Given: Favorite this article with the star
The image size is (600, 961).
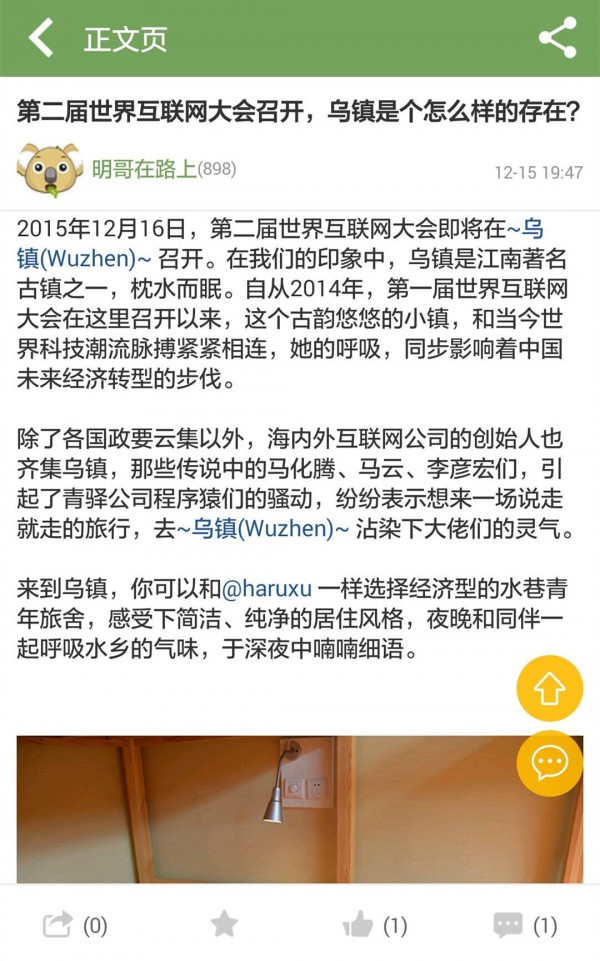Looking at the screenshot, I should pos(224,925).
